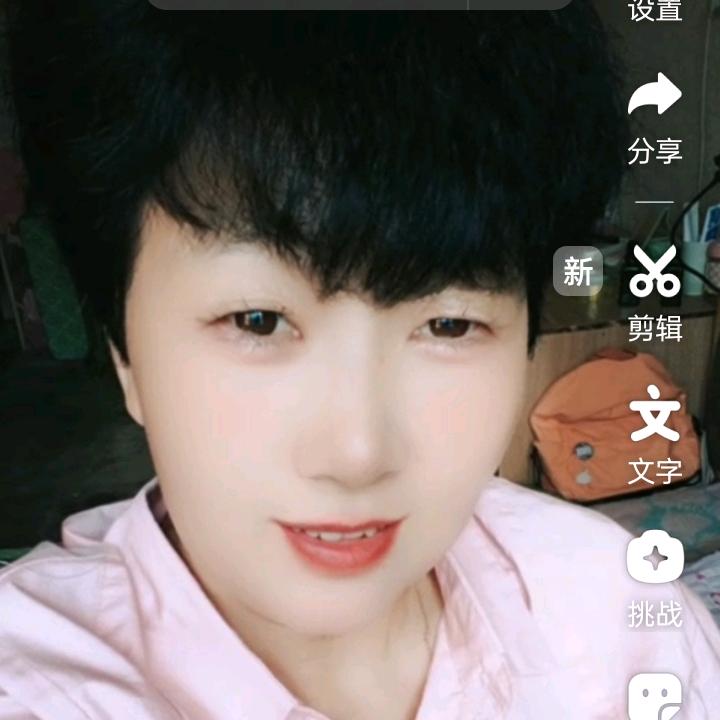Image resolution: width=720 pixels, height=720 pixels.
Task: Open the 挑战 challenge option
Action: tap(655, 577)
